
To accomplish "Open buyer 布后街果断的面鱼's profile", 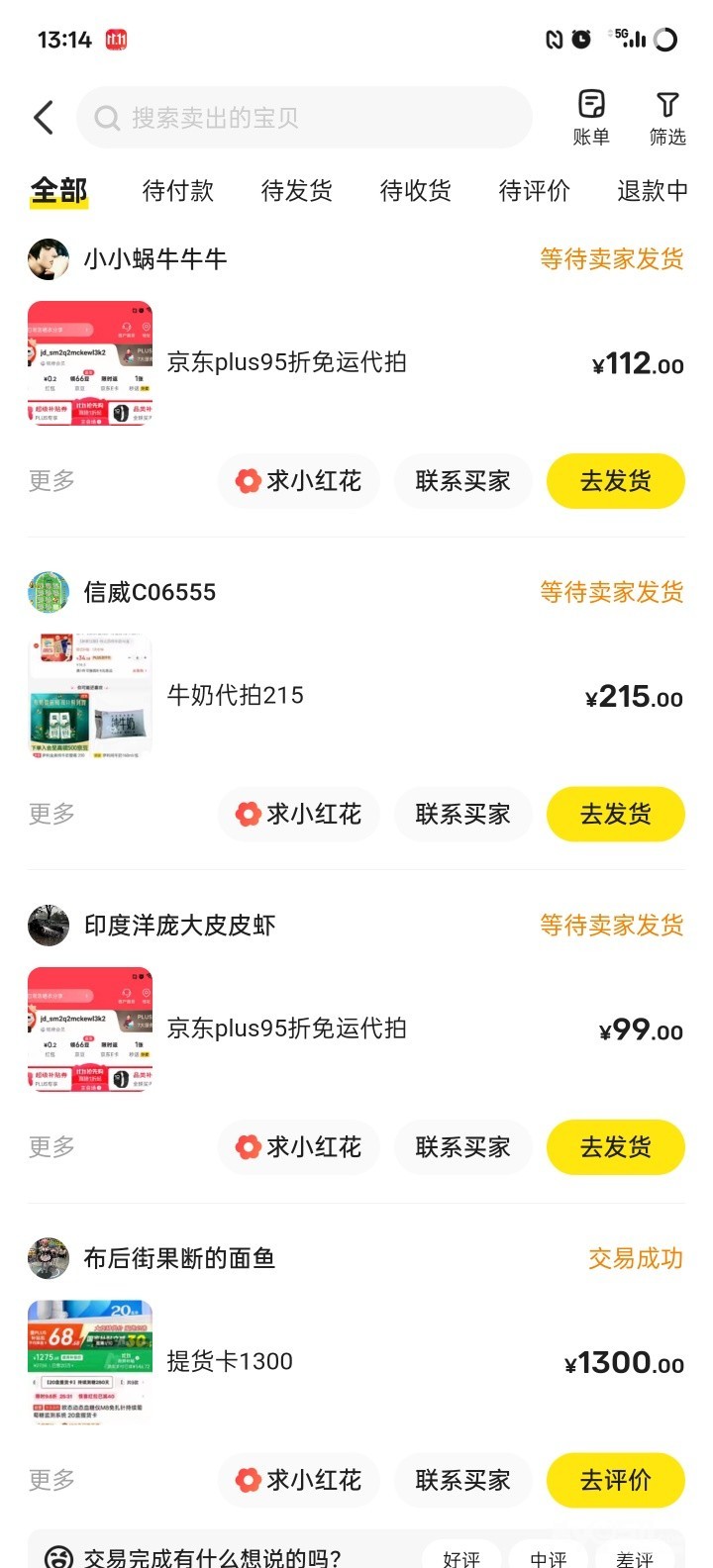I will (49, 1258).
